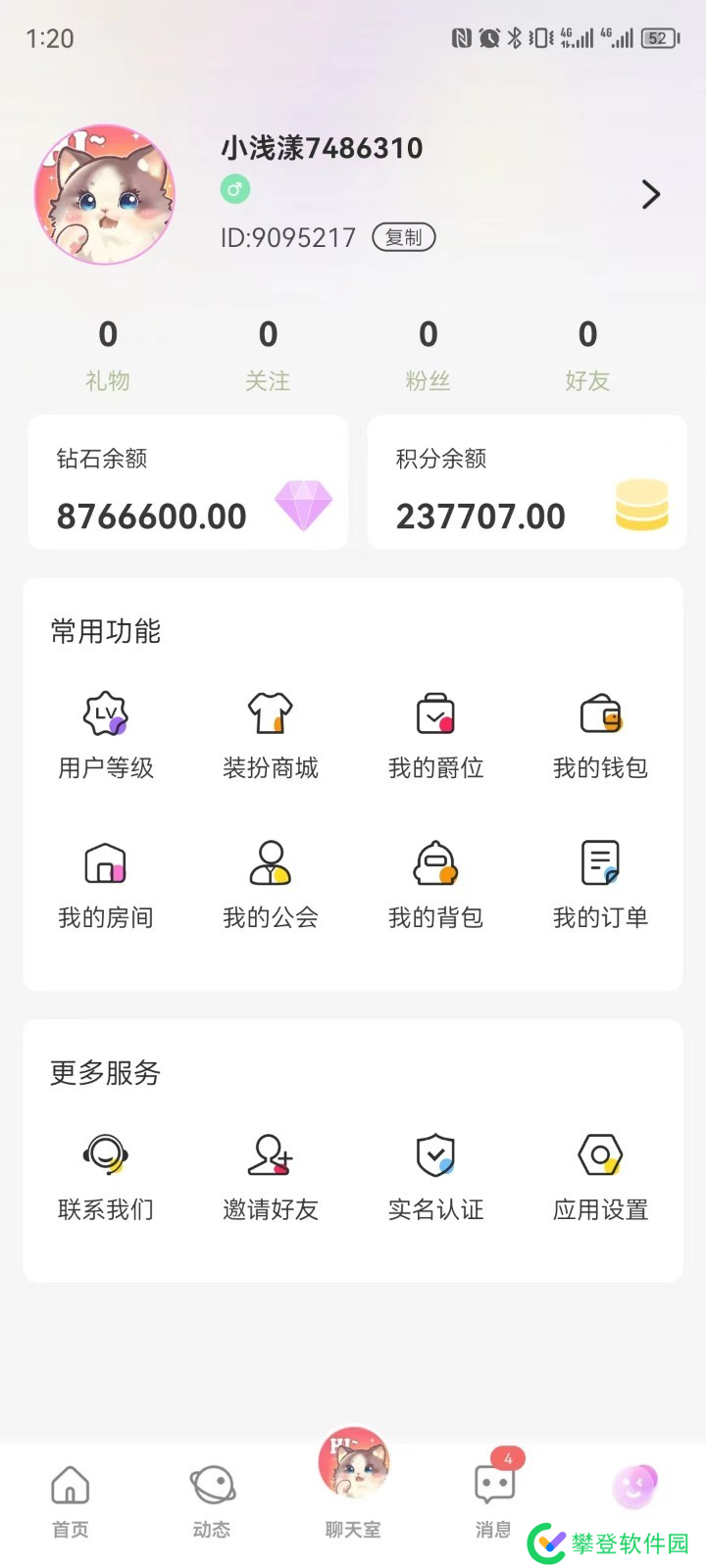
Task: Tap 联系我们 contact us
Action: point(106,1176)
